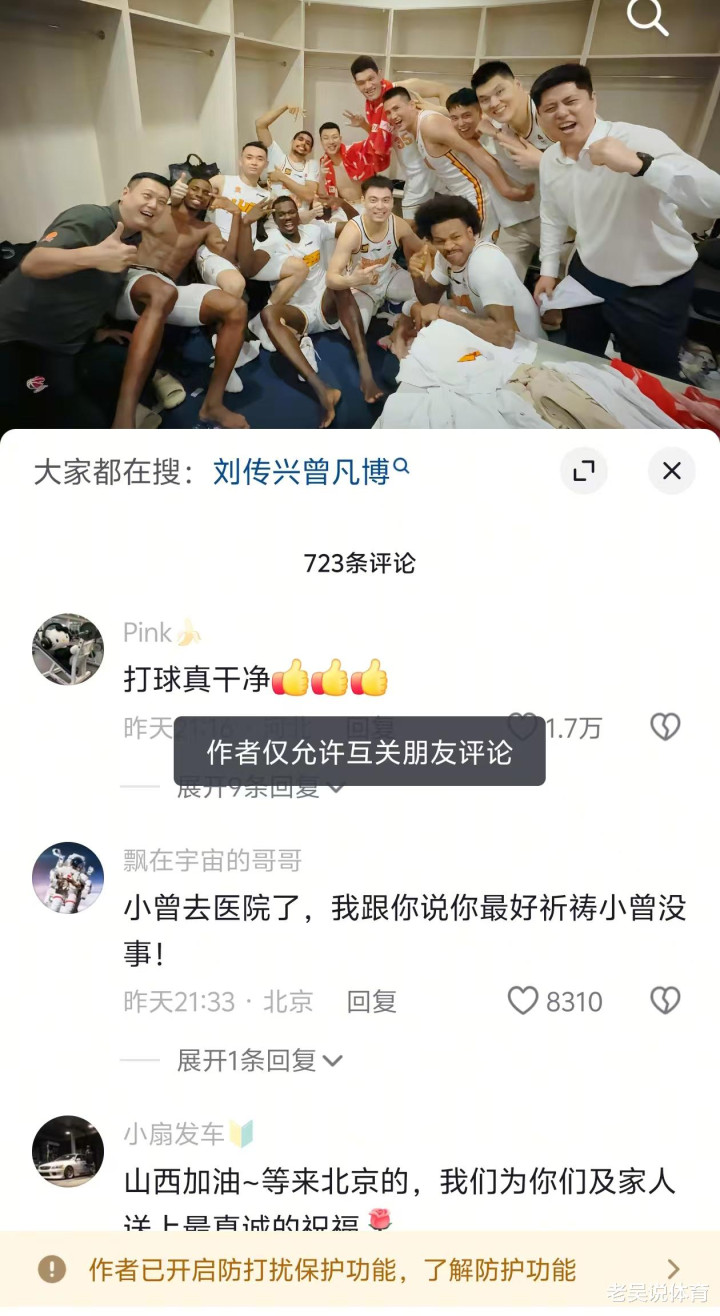Expand 1 reply under 飘在宇宙的哥哥's comment
The image size is (720, 1316).
260,1061
